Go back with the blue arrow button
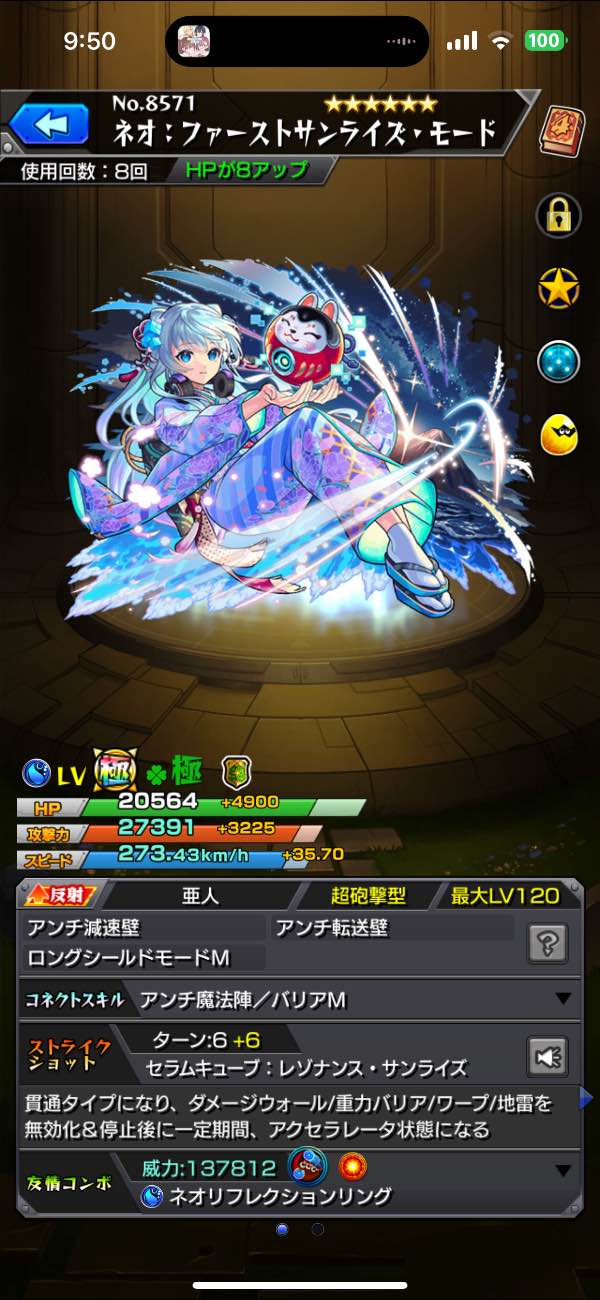 click(48, 126)
